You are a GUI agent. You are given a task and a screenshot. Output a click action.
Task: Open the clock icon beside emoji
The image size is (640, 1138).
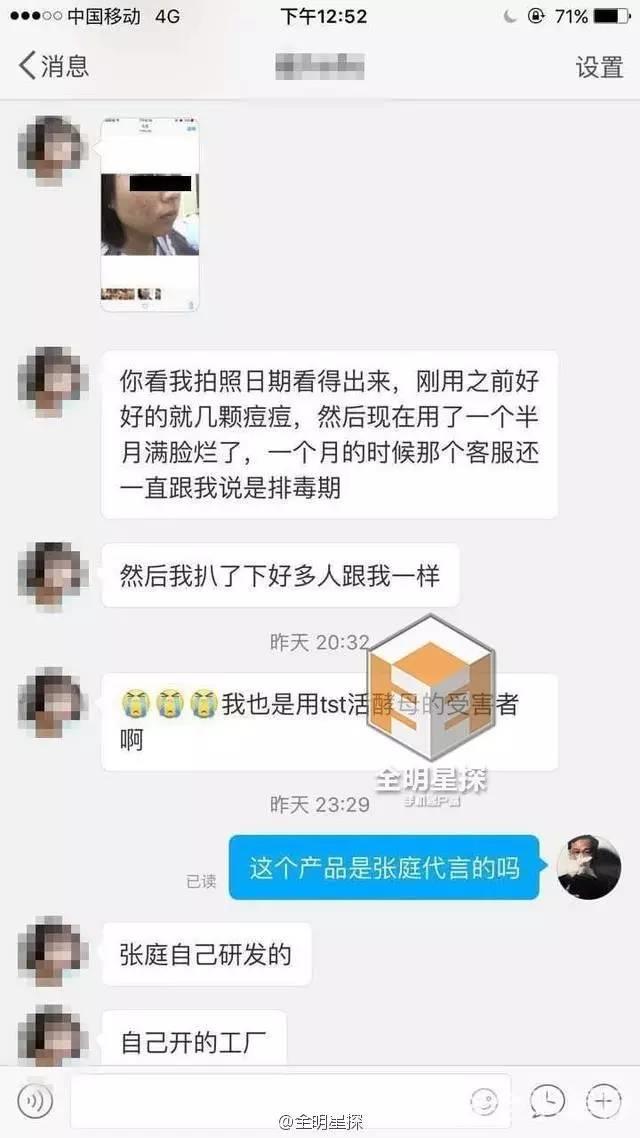[x=547, y=1101]
